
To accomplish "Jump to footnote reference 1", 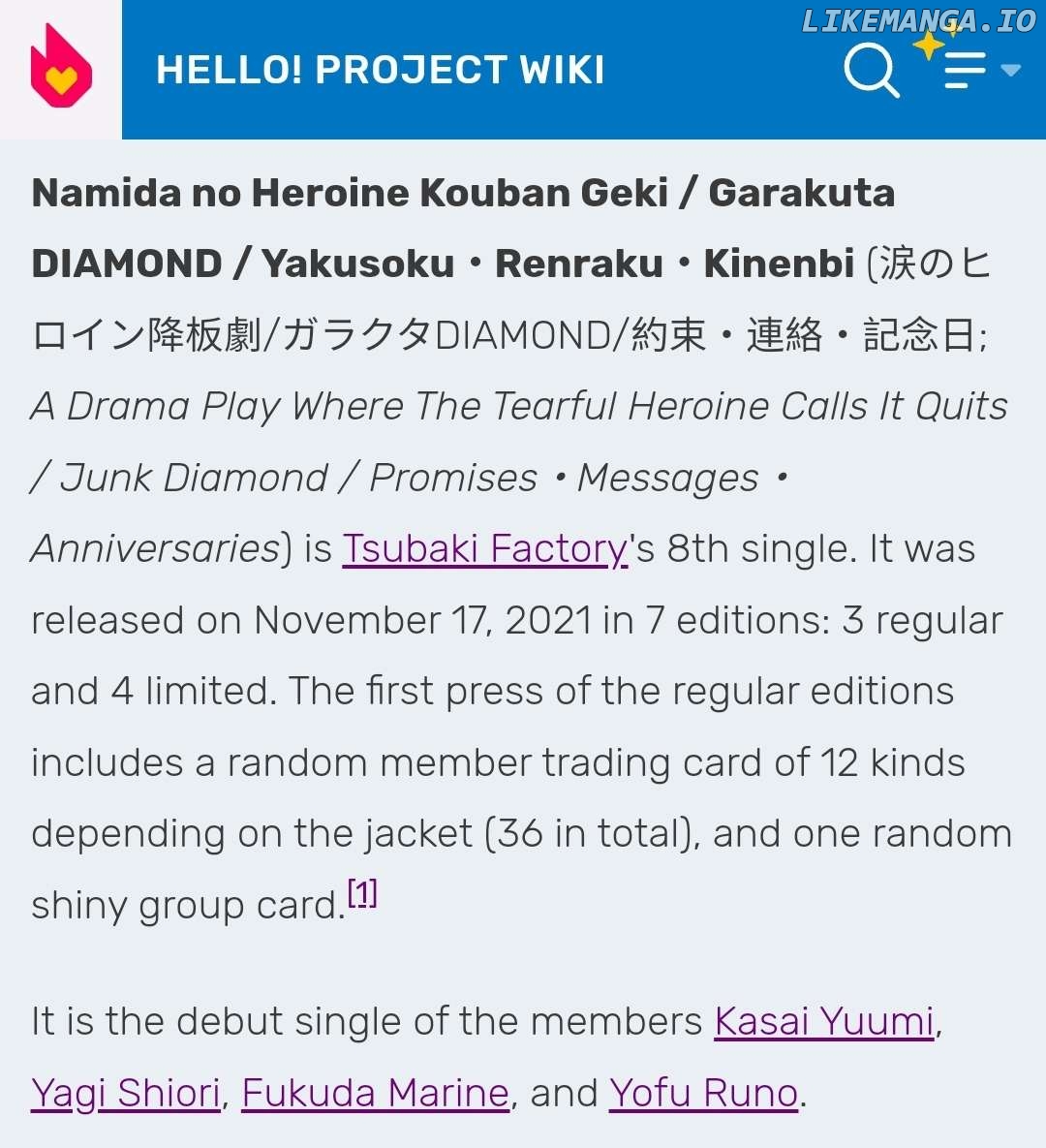I will [362, 893].
